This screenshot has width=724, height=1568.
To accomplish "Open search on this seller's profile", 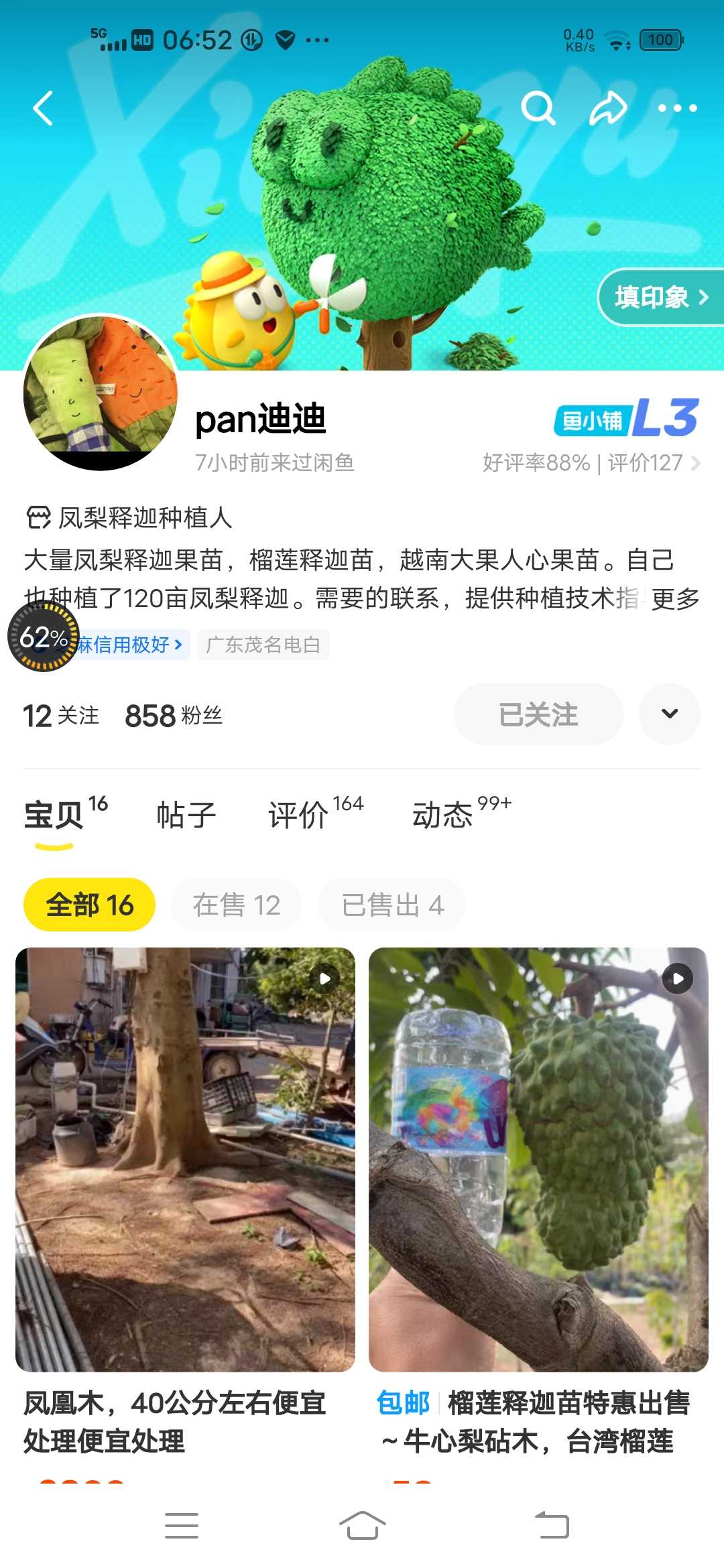I will (538, 109).
